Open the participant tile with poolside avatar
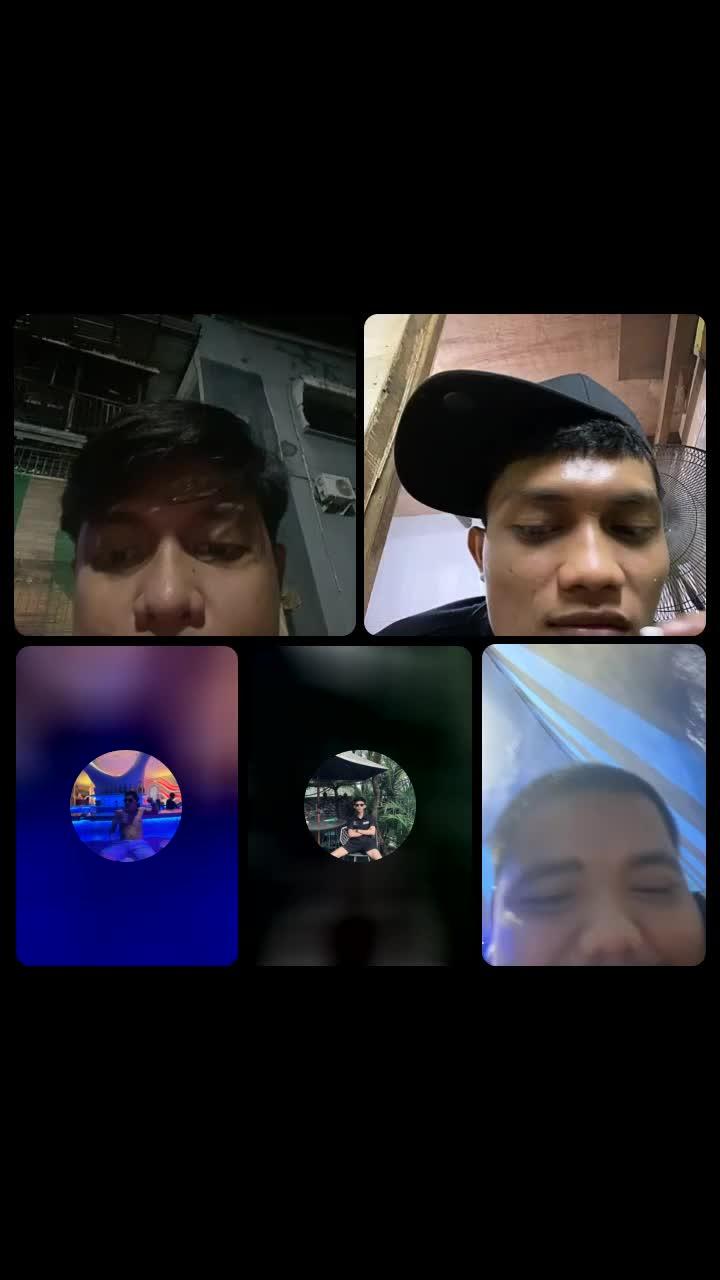This screenshot has width=720, height=1280. (x=127, y=805)
